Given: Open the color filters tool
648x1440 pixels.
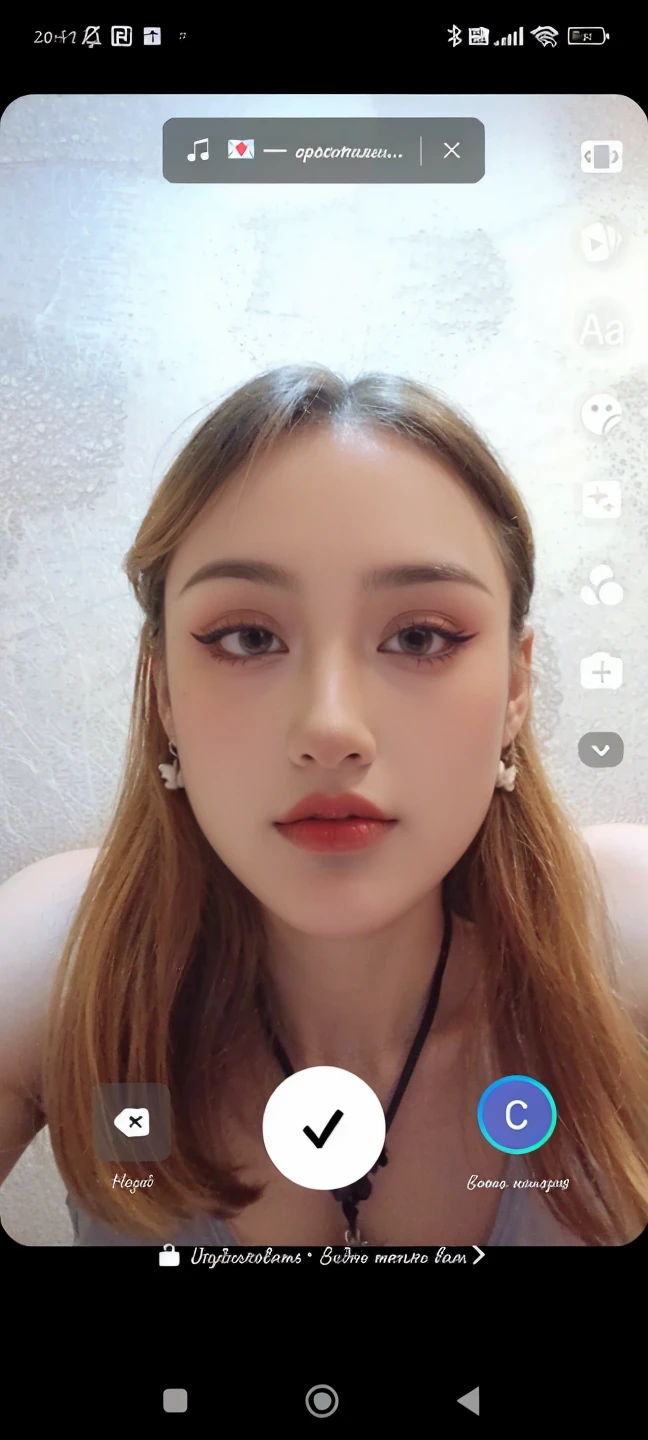Looking at the screenshot, I should [601, 585].
